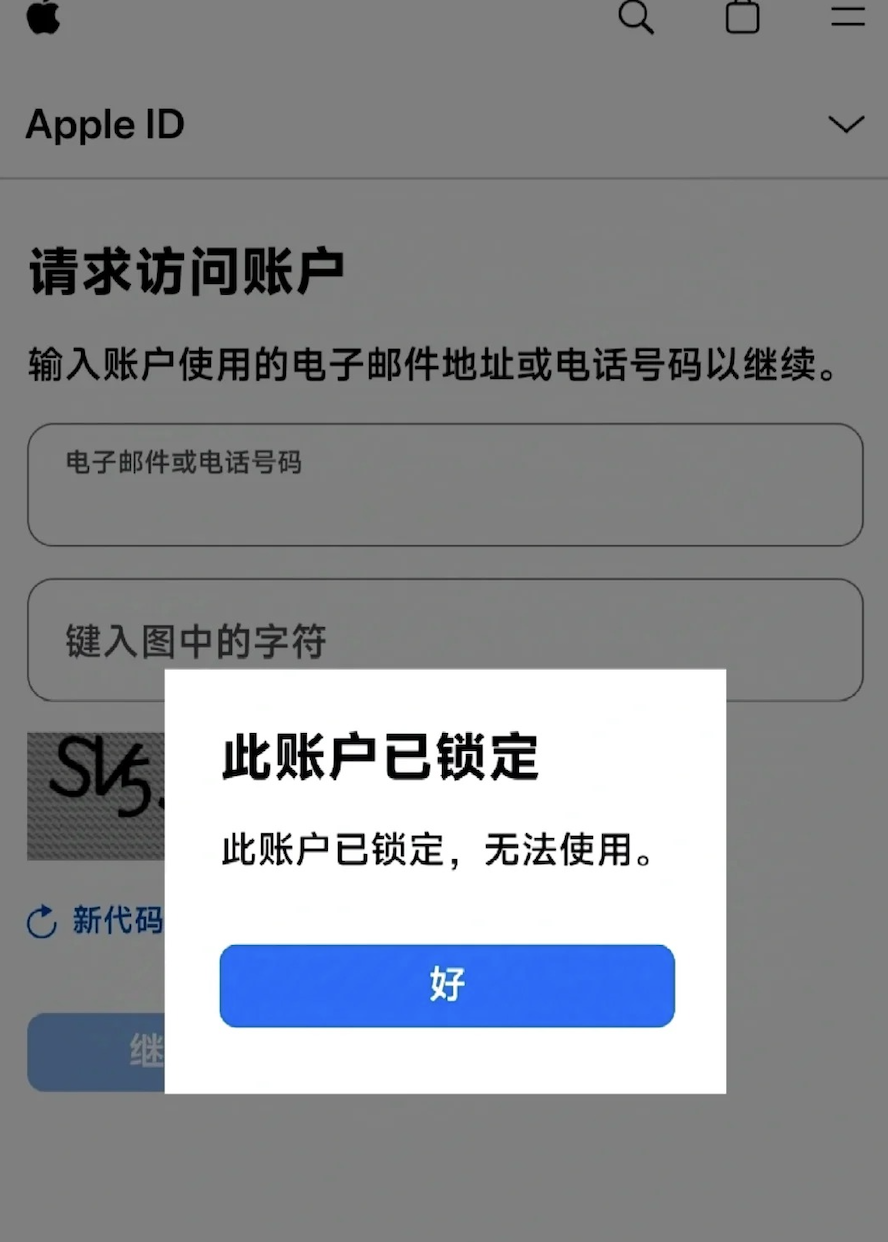Click the Apple menu logo at top left
The image size is (888, 1242).
point(42,18)
